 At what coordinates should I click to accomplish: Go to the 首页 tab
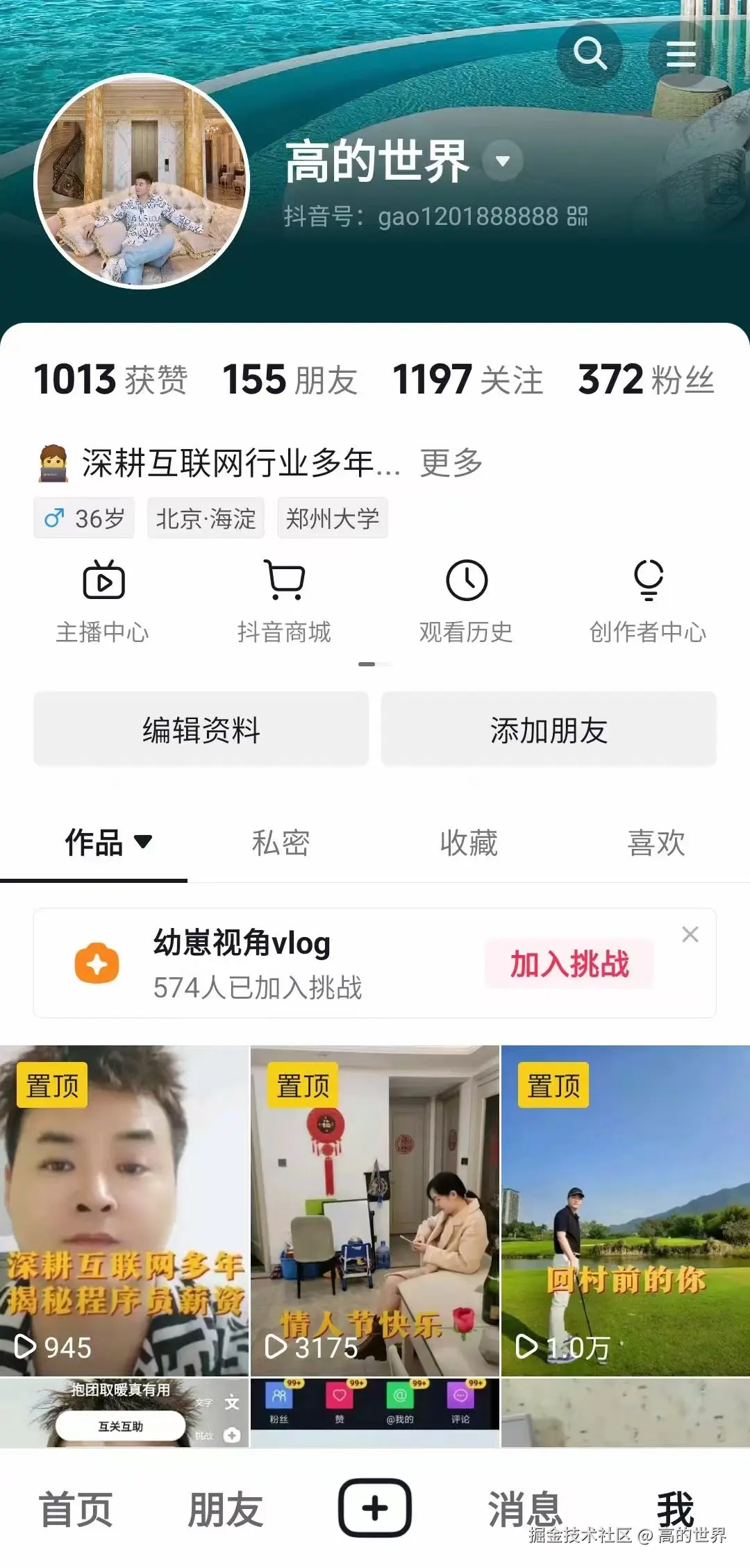click(x=76, y=1509)
